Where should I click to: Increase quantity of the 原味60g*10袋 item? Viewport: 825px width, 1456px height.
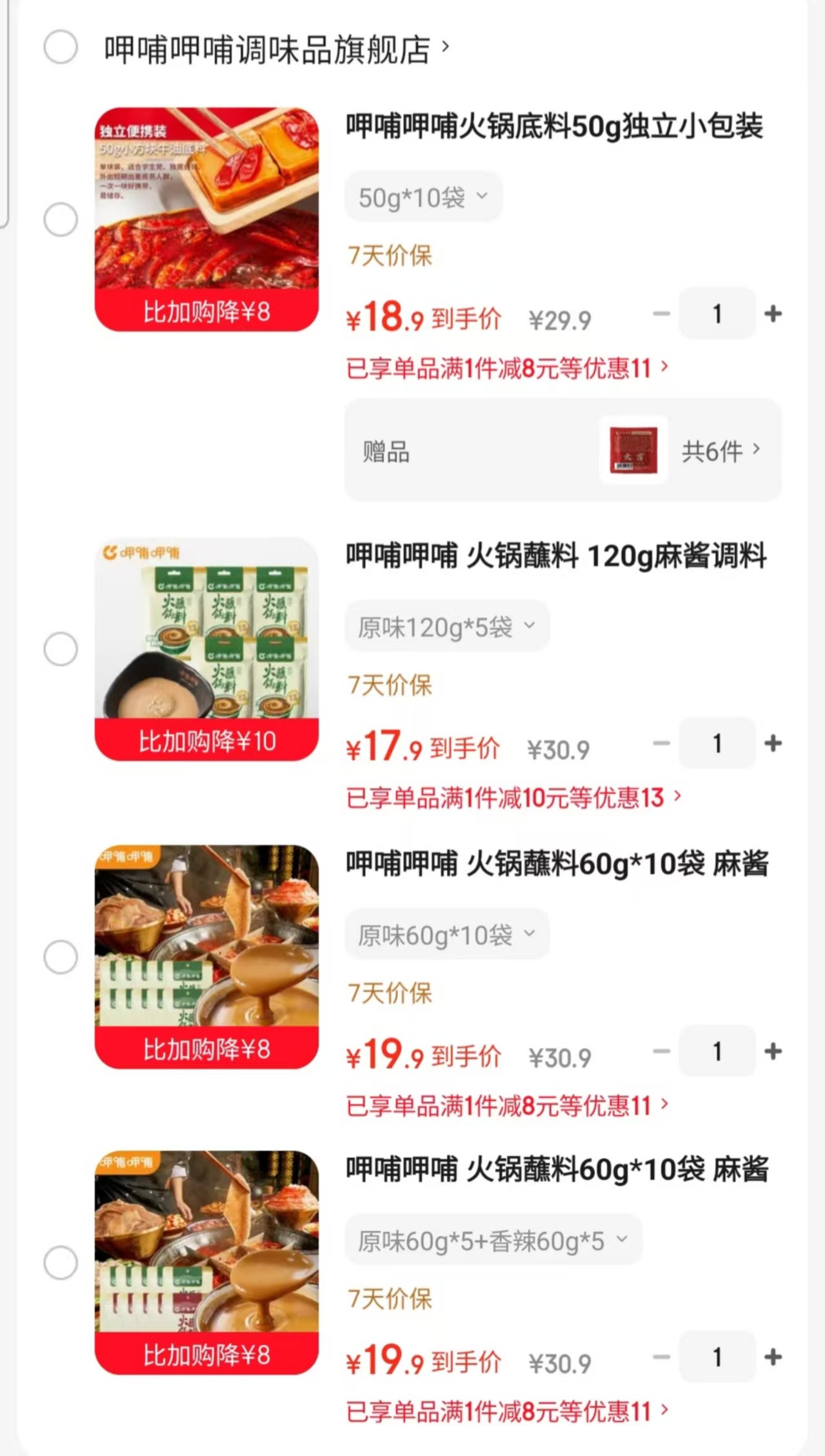[773, 1051]
